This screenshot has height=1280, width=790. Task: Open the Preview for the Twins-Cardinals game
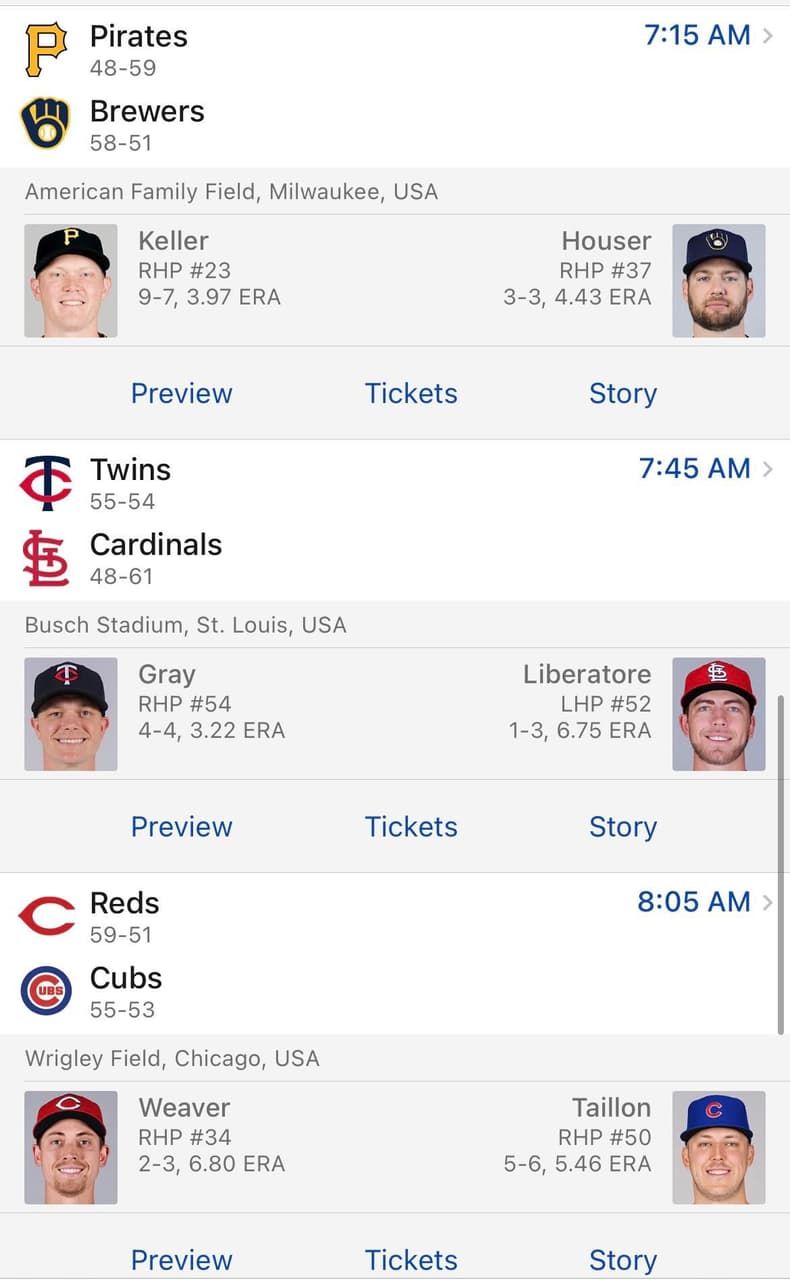click(x=181, y=827)
